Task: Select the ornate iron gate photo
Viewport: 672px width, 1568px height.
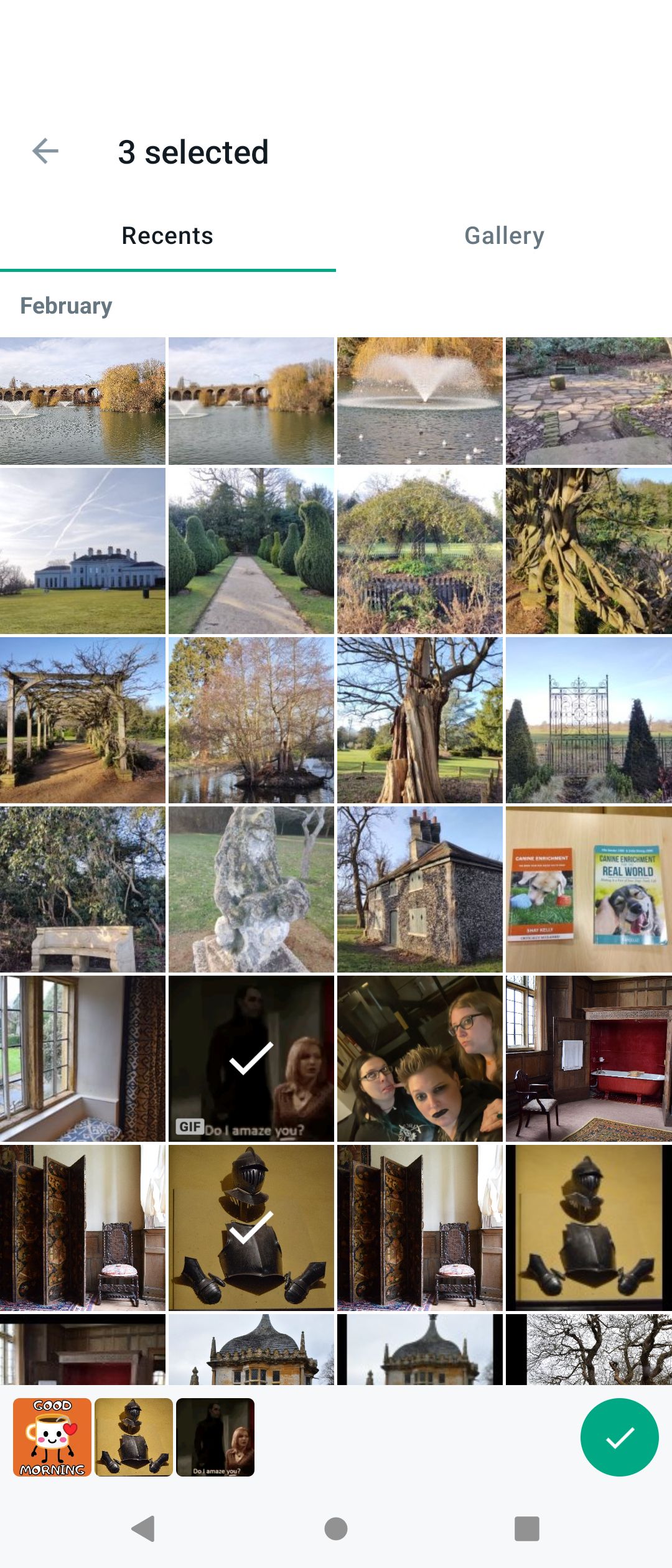Action: (x=589, y=720)
